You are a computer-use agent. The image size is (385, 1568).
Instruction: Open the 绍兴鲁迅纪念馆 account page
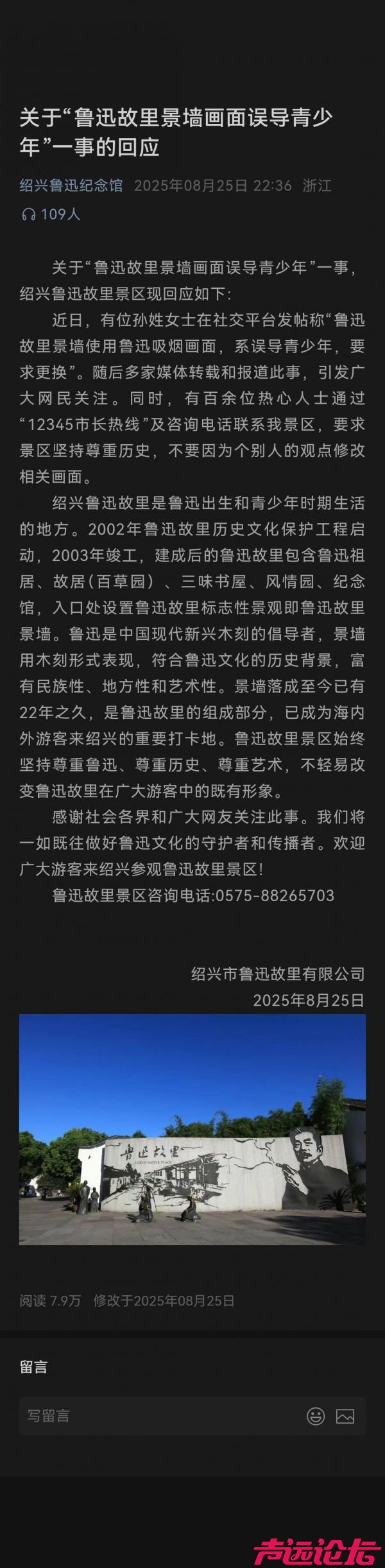[71, 185]
